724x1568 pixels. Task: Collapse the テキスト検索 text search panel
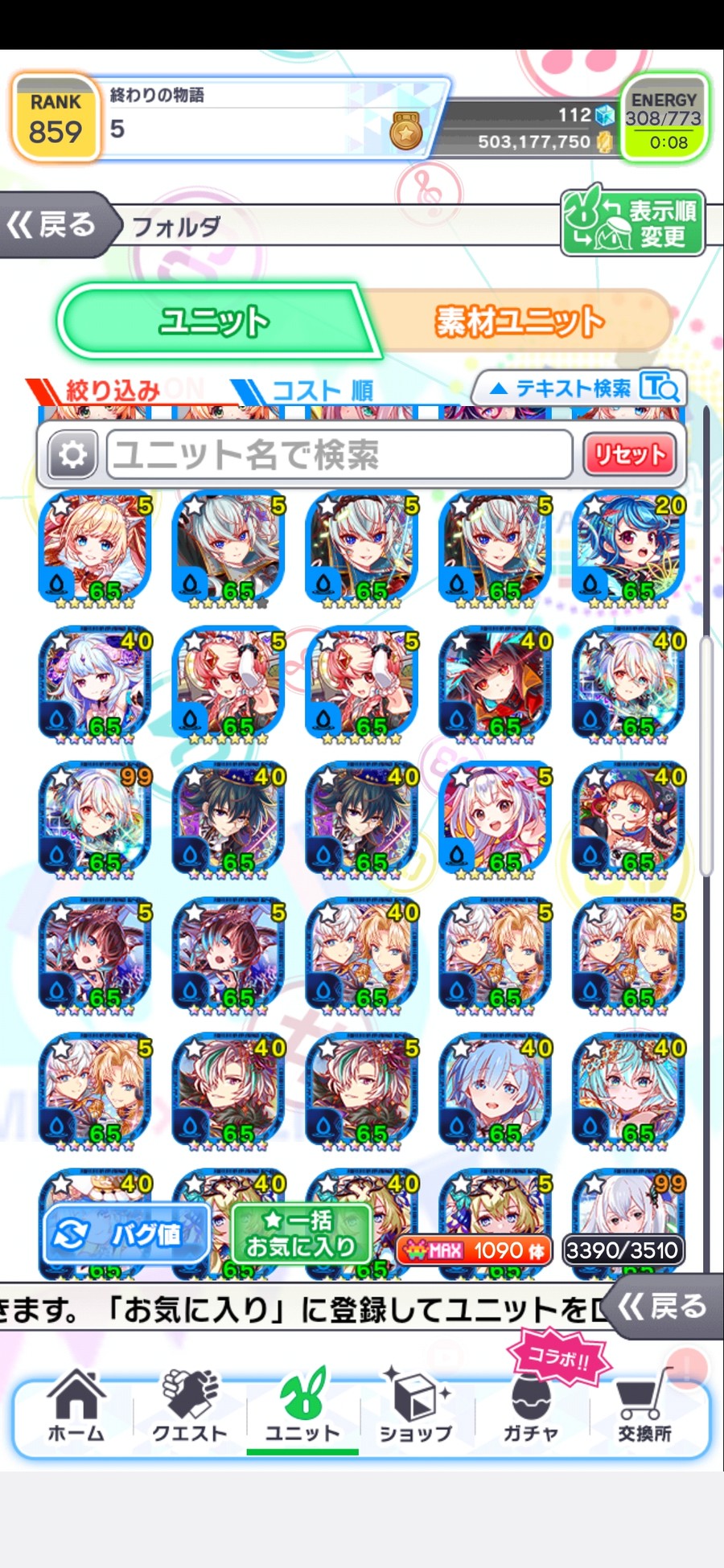click(x=579, y=389)
